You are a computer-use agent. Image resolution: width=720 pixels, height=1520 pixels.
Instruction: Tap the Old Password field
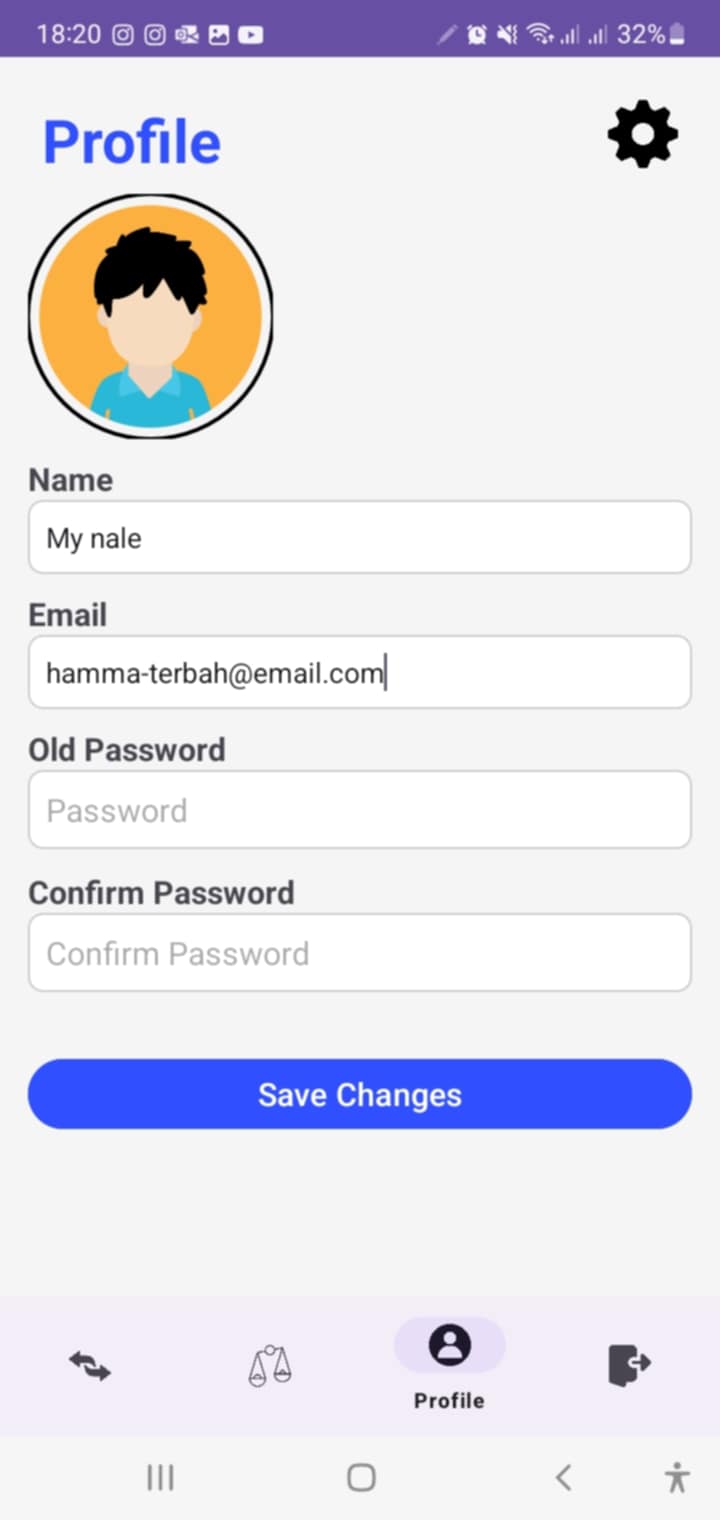click(360, 810)
